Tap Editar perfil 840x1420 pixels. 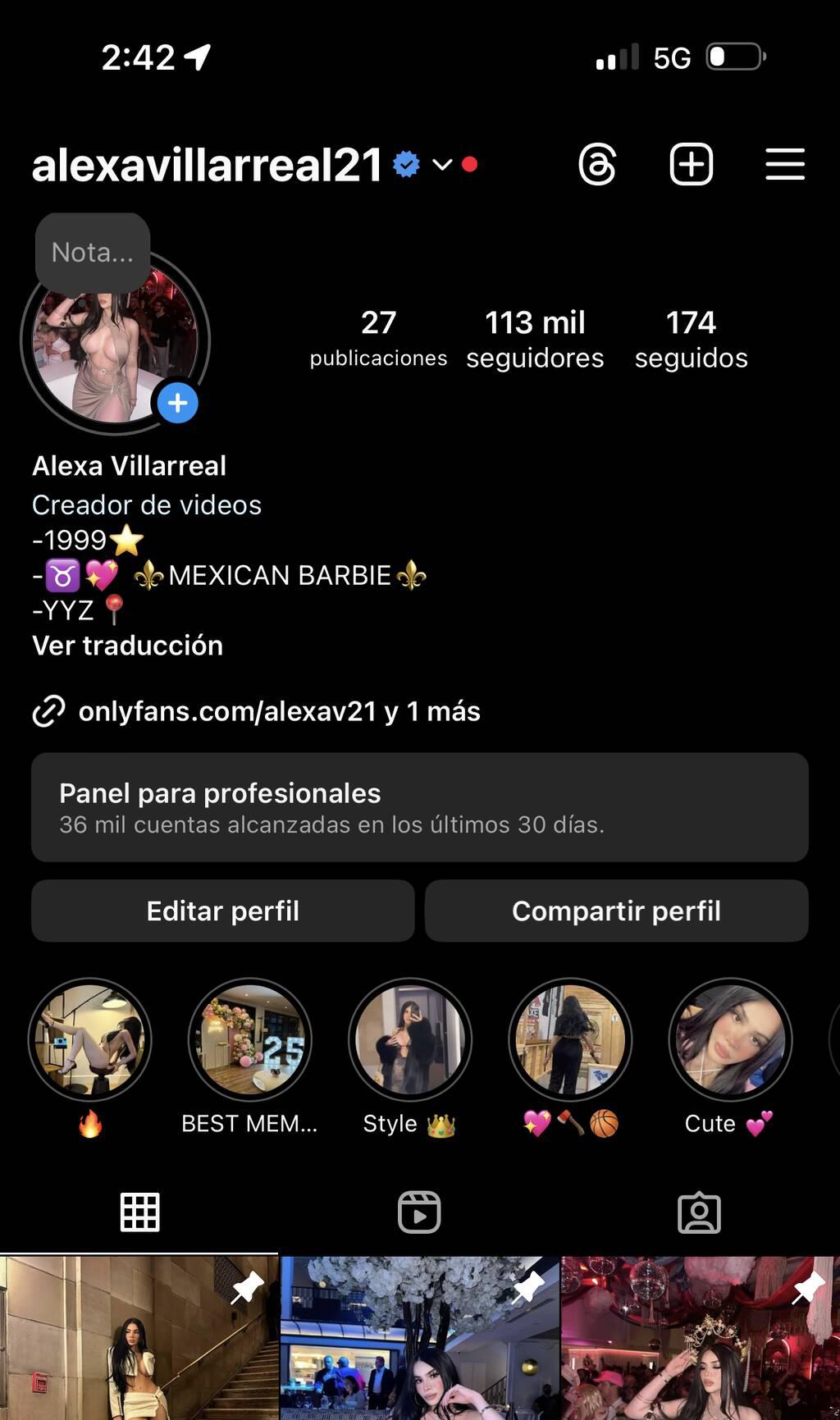coord(222,911)
